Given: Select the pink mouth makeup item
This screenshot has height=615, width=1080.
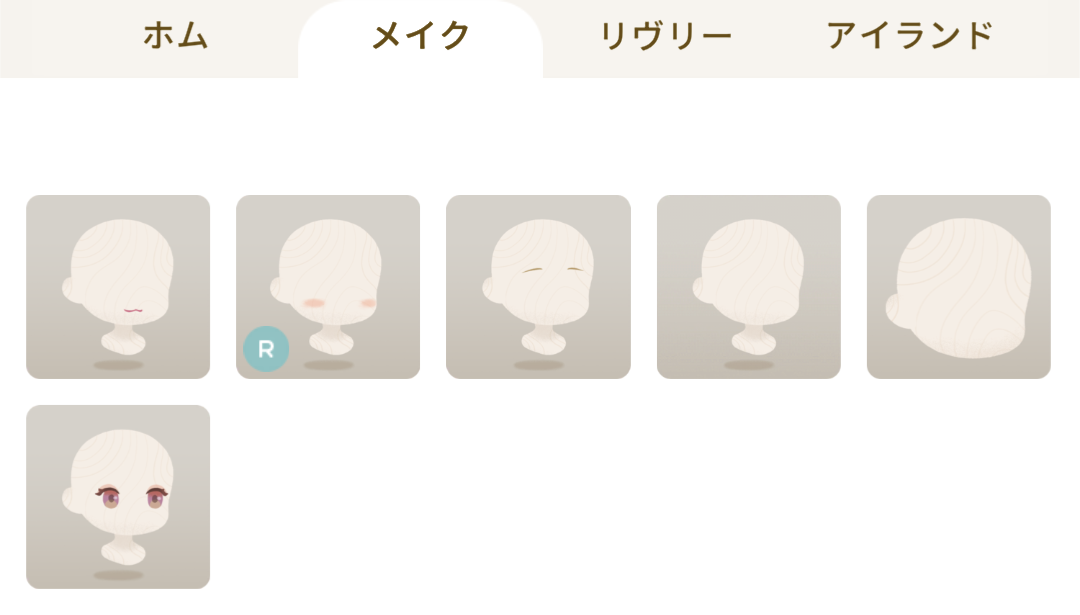Looking at the screenshot, I should coord(118,287).
